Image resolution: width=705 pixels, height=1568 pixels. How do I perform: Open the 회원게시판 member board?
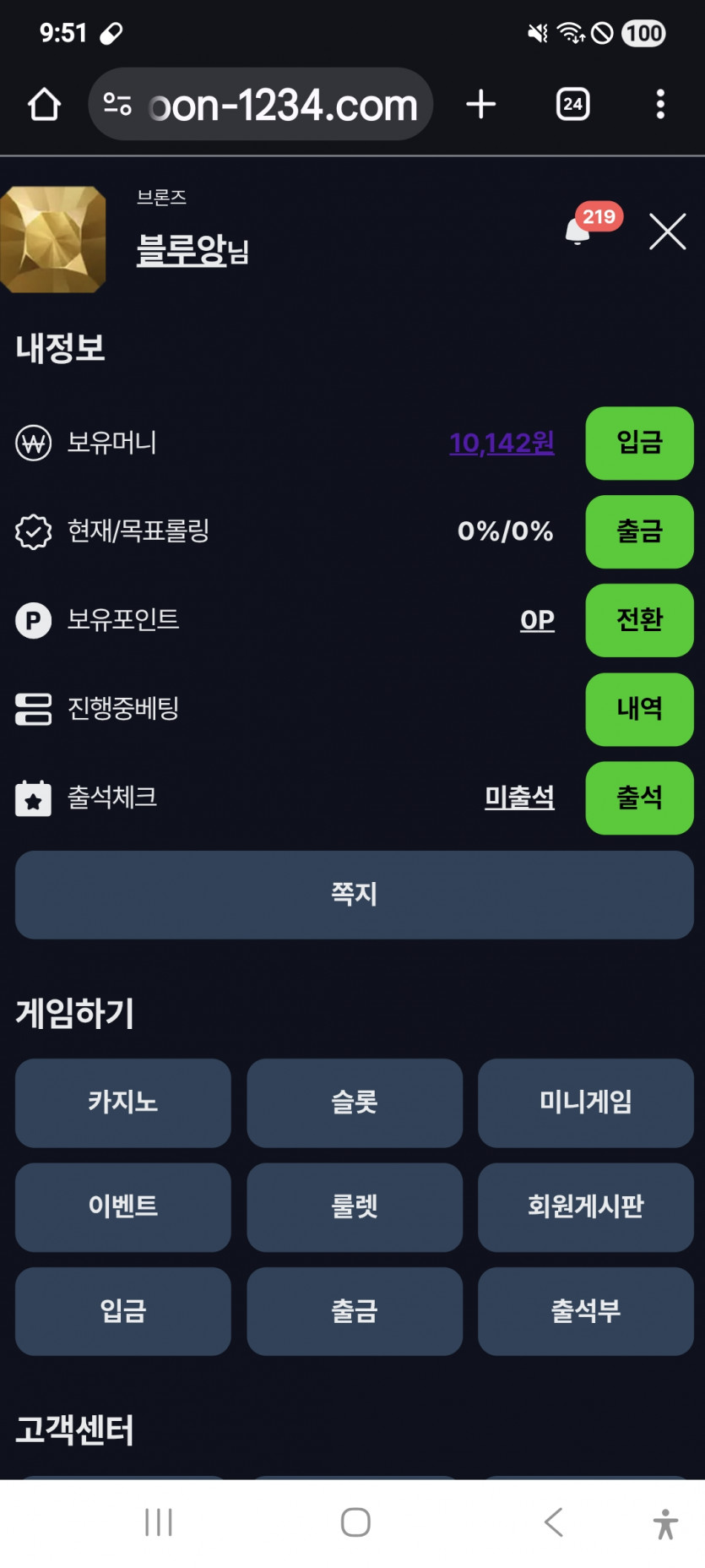click(586, 1207)
